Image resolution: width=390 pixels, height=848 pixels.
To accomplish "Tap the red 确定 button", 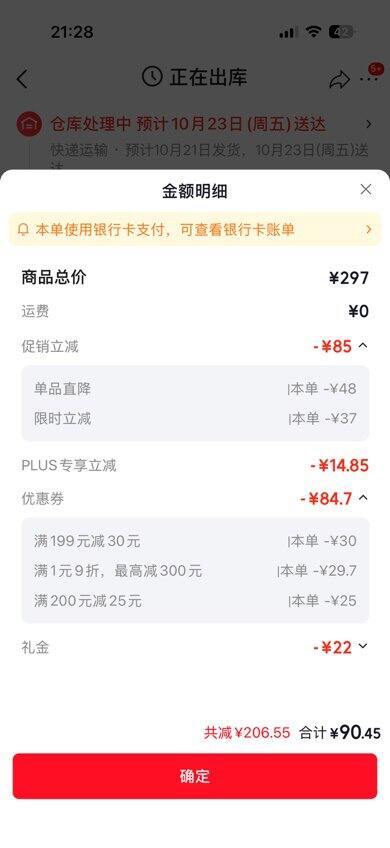I will (195, 776).
